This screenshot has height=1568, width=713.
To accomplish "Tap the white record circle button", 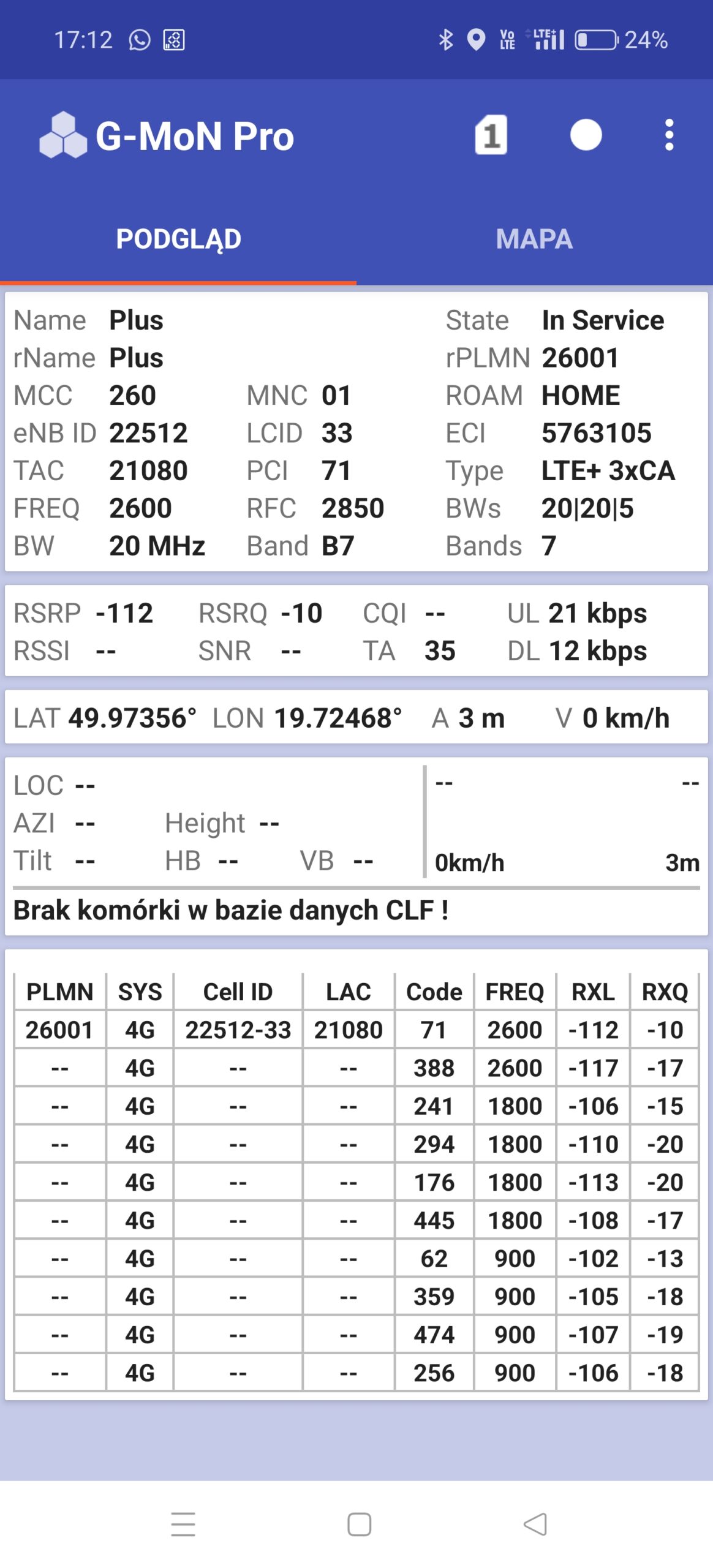I will click(x=586, y=135).
